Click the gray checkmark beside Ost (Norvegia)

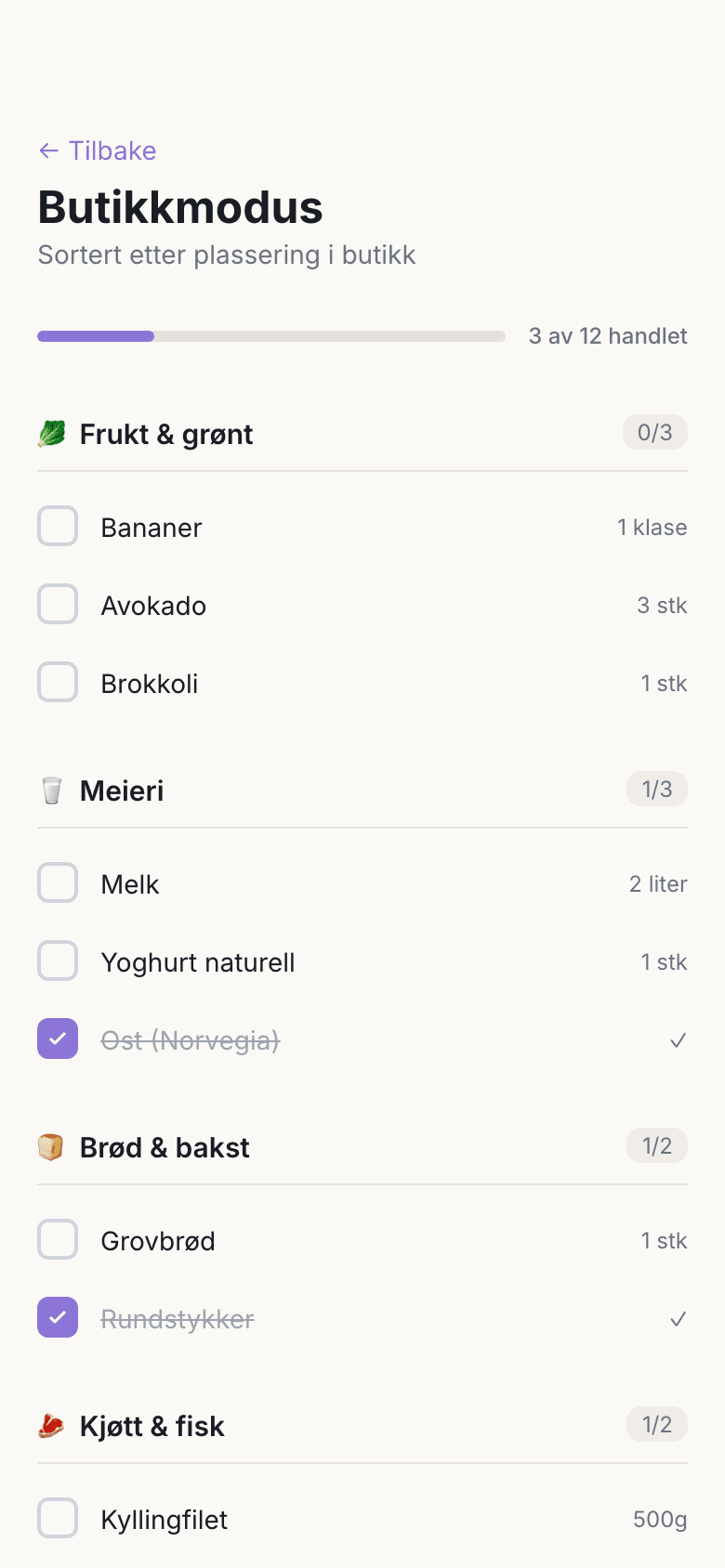coord(678,1039)
